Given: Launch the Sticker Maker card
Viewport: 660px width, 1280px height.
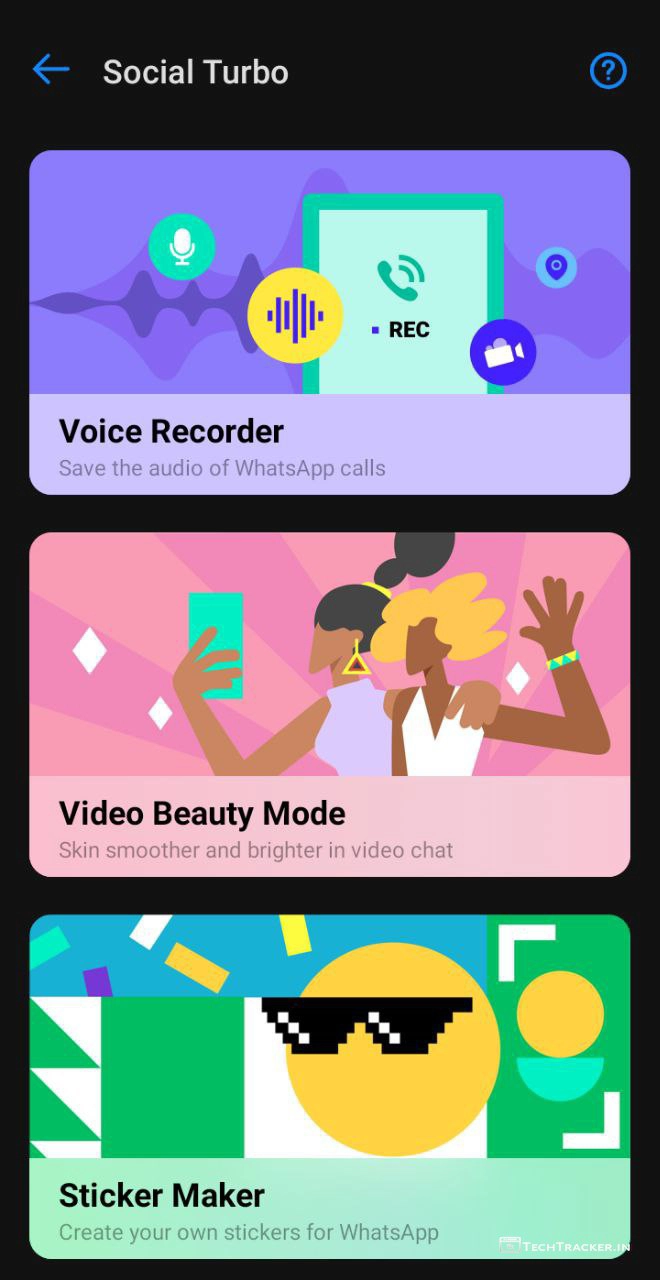Looking at the screenshot, I should pyautogui.click(x=330, y=1086).
